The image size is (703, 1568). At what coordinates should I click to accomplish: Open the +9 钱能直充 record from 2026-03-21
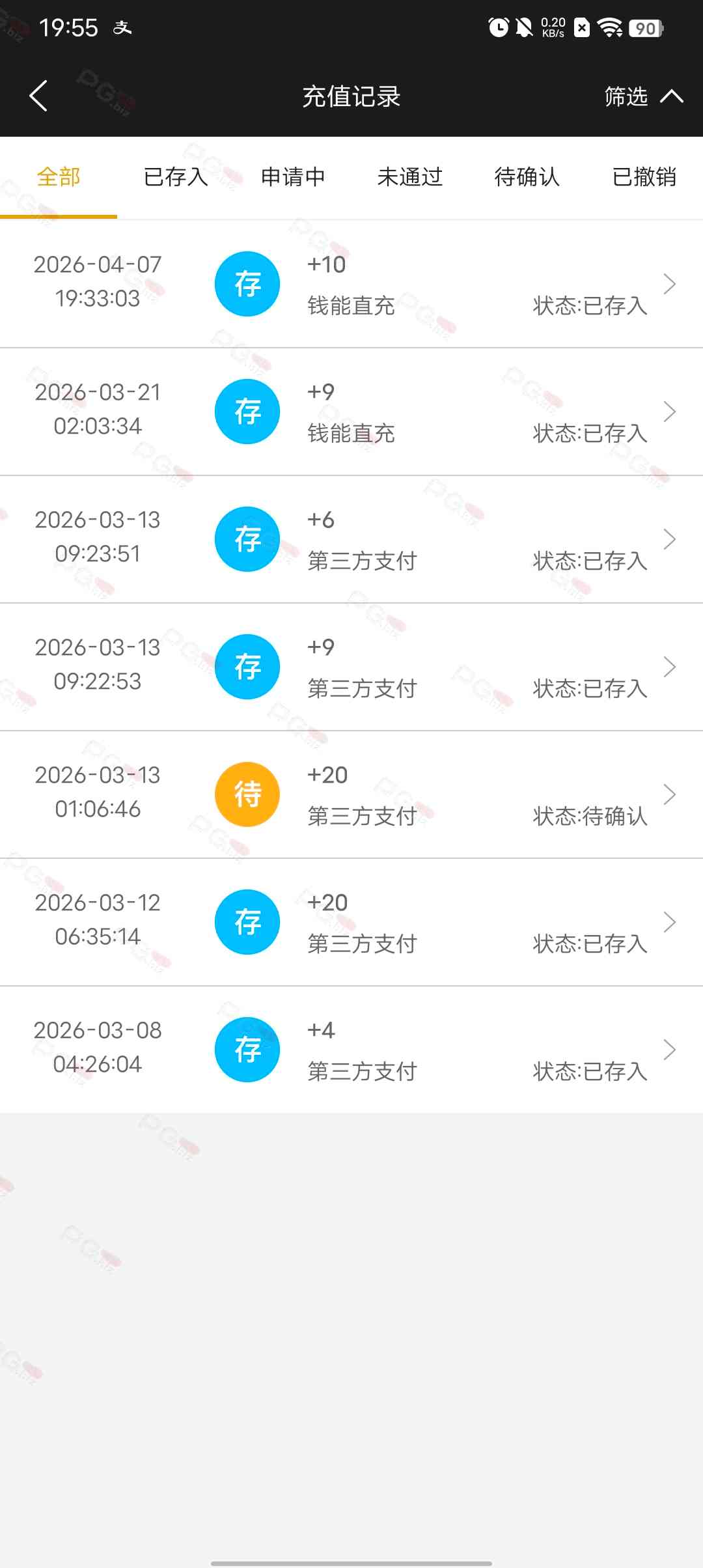[351, 412]
